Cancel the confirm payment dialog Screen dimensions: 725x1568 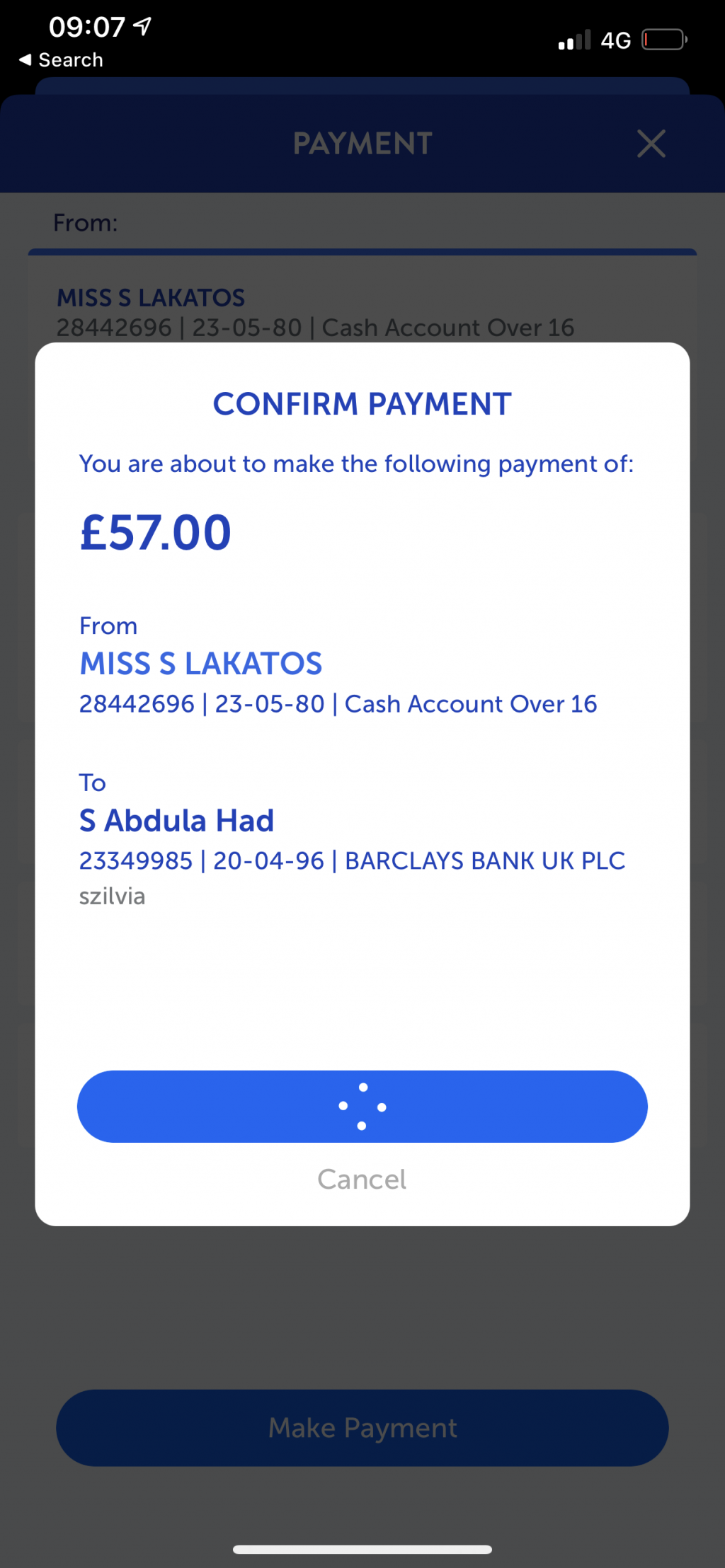[362, 1180]
